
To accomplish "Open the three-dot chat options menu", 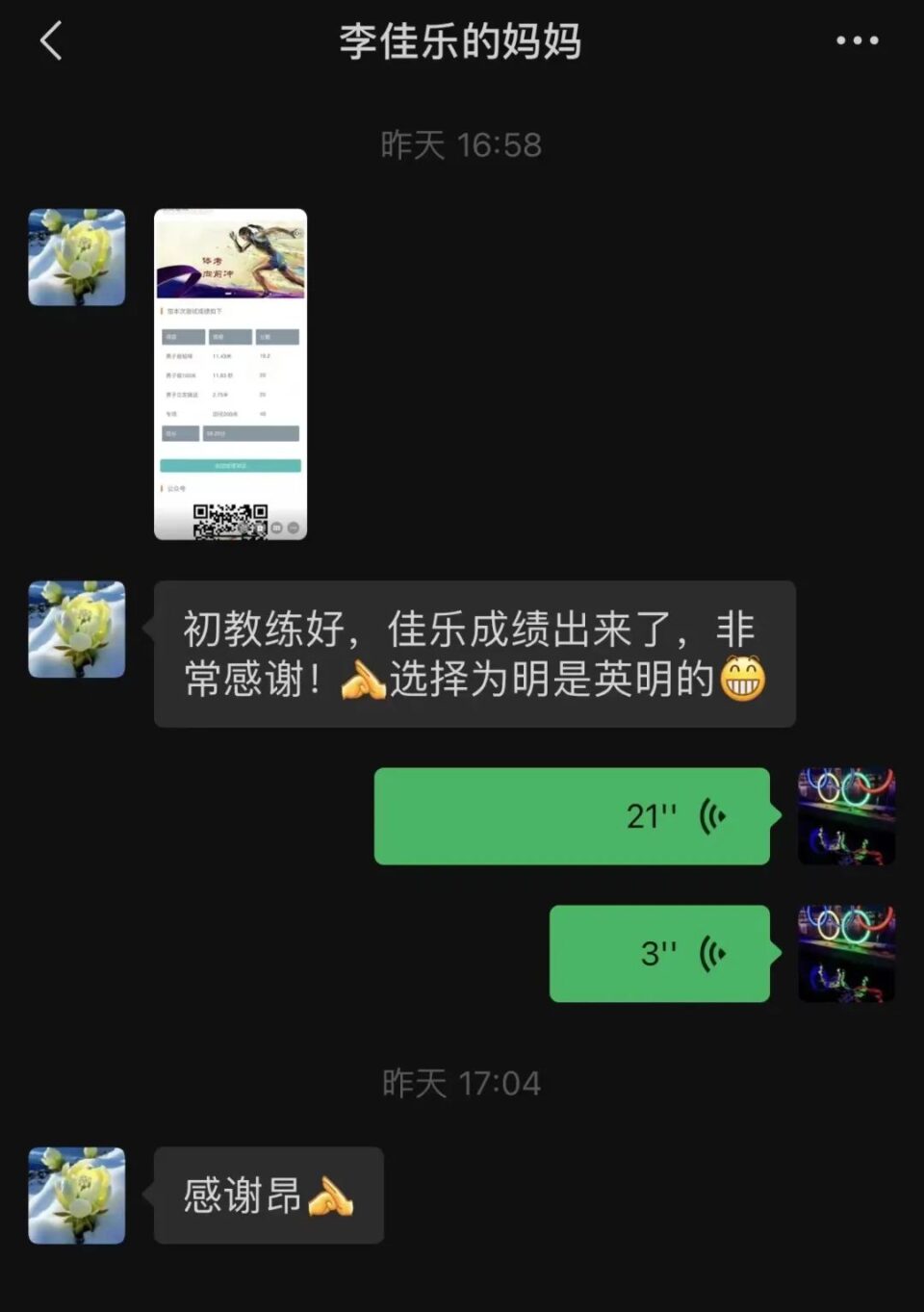I will (856, 41).
